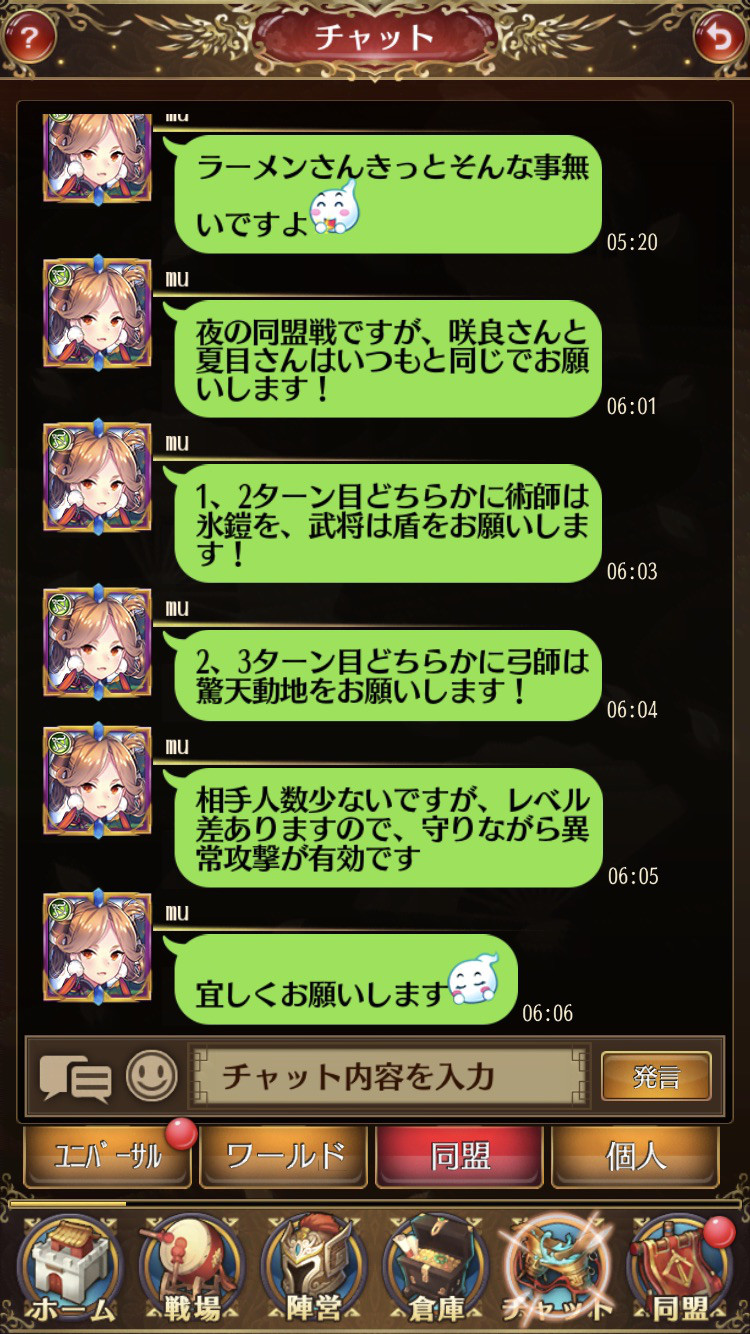Open the emoji smiley picker

click(152, 1077)
